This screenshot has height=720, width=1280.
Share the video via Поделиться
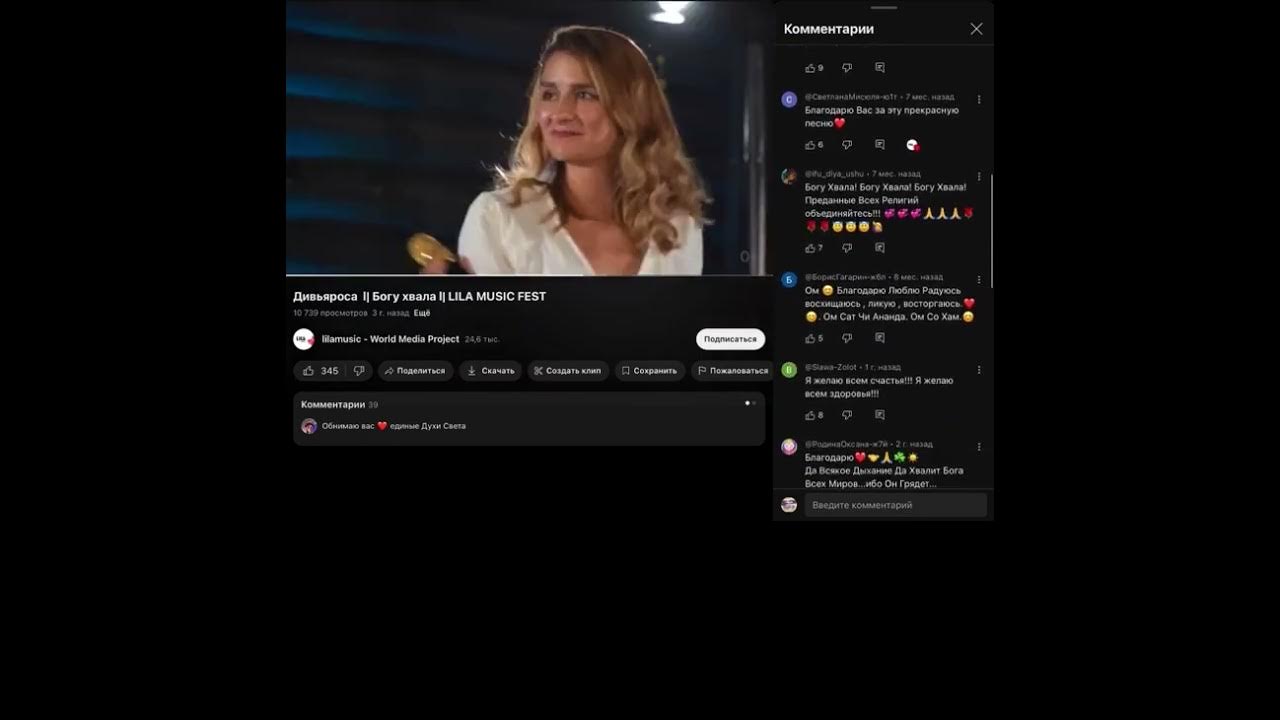[x=414, y=371]
